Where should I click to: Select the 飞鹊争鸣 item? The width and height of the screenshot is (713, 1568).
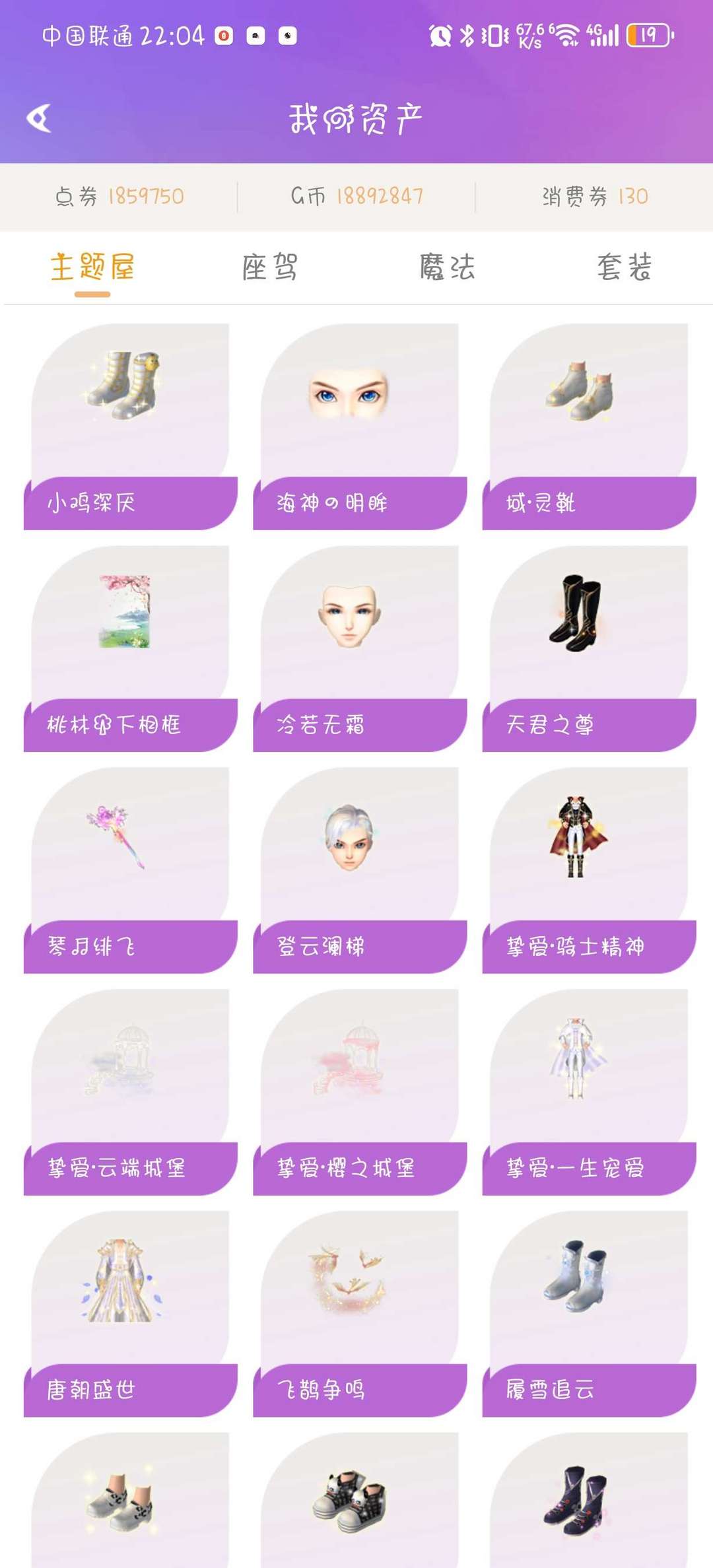tap(359, 1313)
